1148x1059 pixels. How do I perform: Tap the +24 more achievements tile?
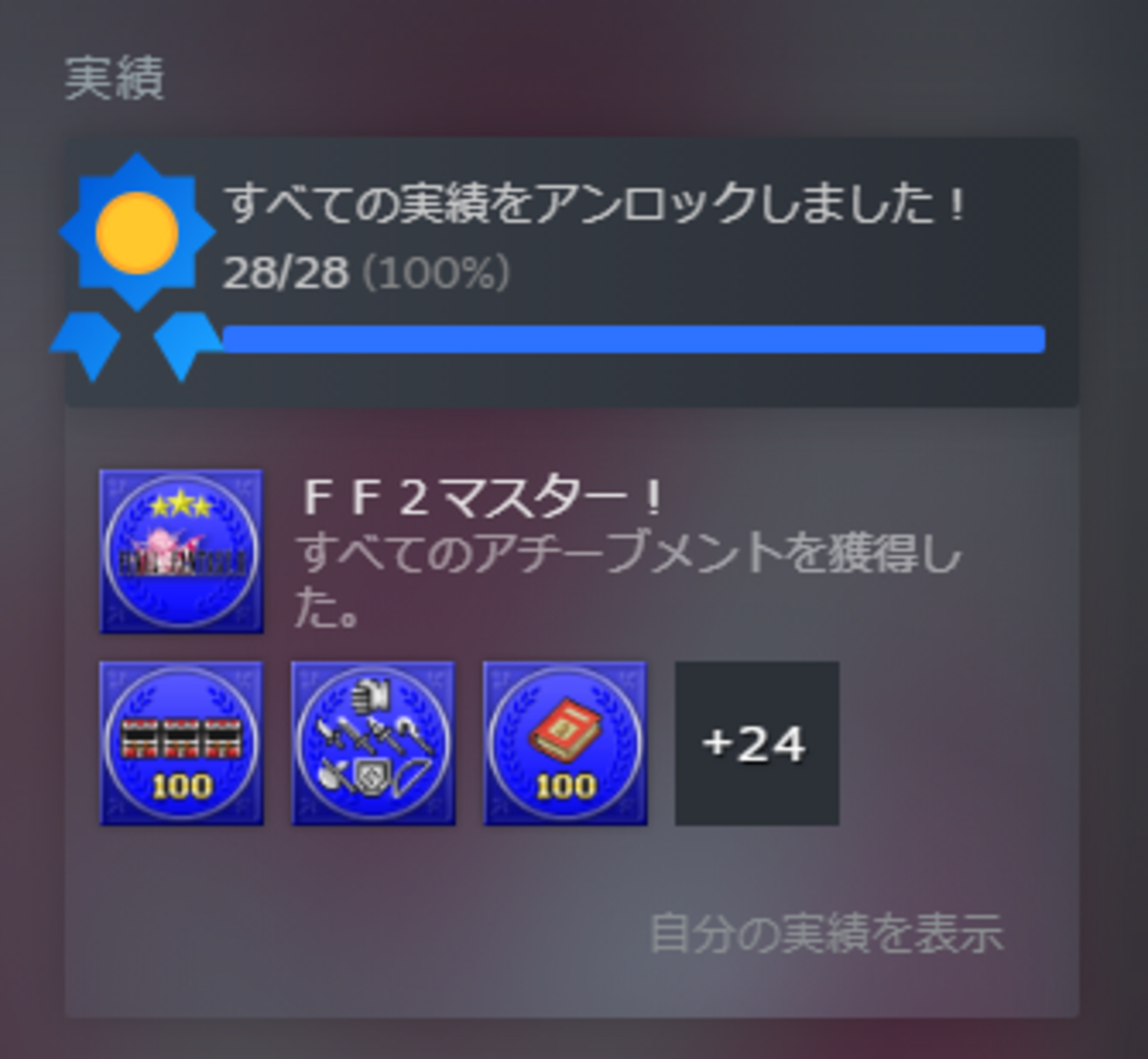(757, 743)
